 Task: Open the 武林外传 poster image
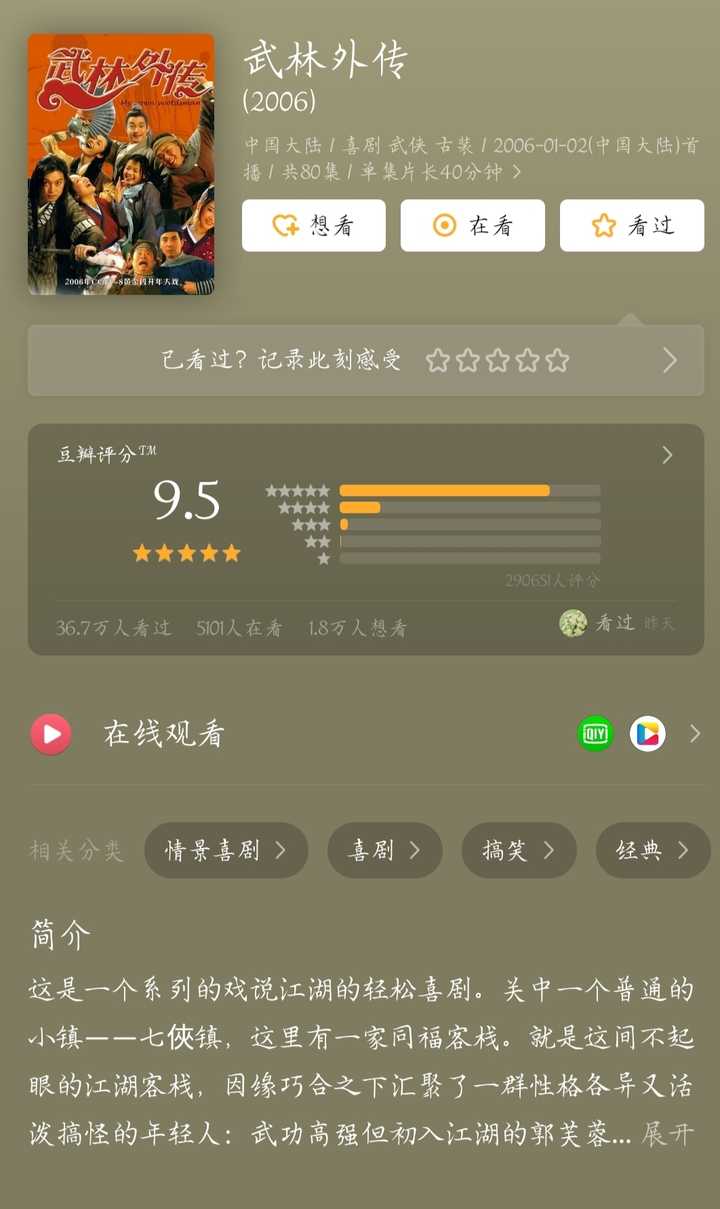pyautogui.click(x=120, y=164)
